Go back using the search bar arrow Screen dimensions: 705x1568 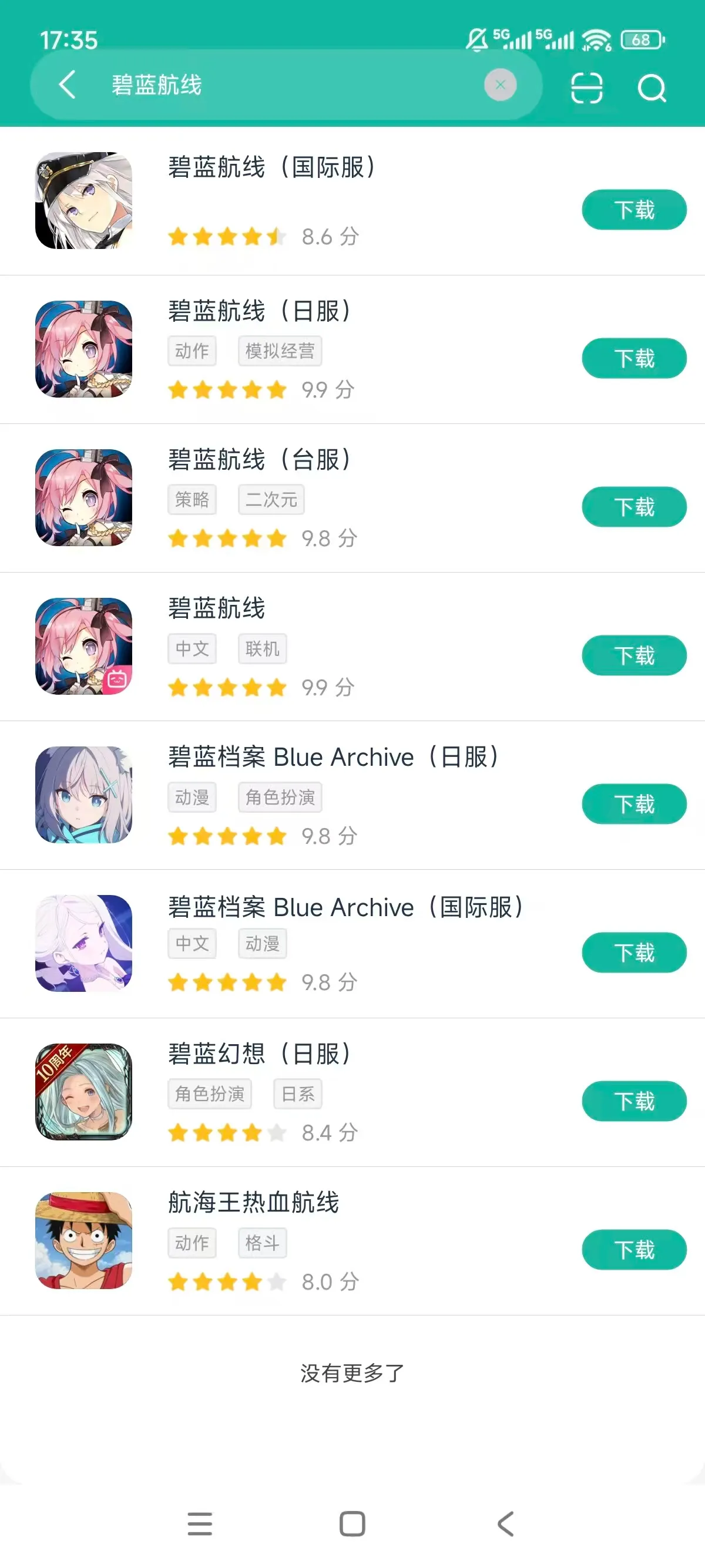coord(67,85)
